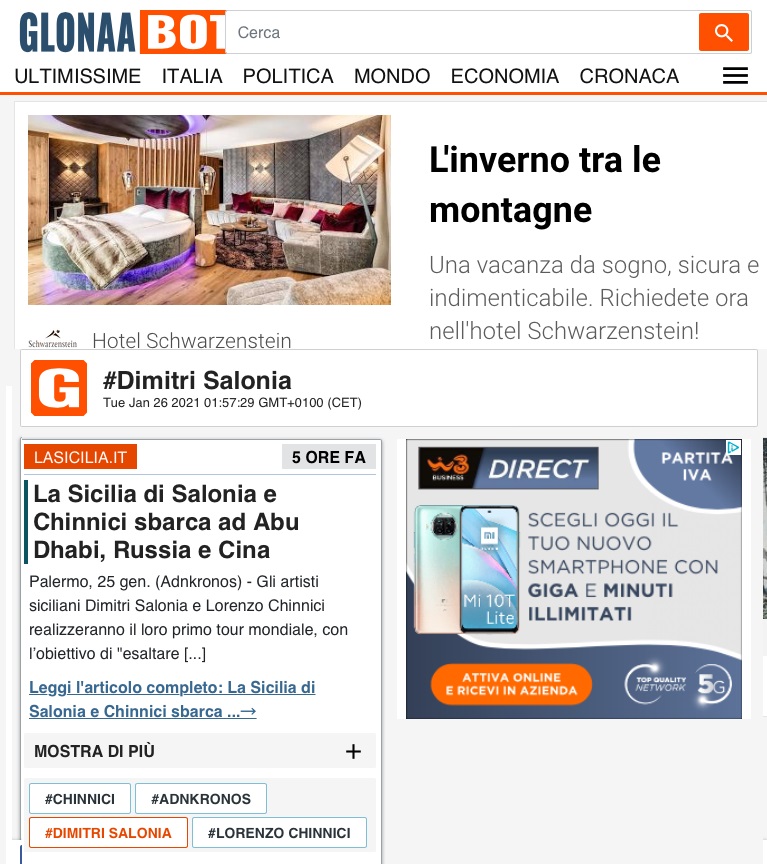767x864 pixels.
Task: Open the GlonaaBot logo home link
Action: click(120, 33)
